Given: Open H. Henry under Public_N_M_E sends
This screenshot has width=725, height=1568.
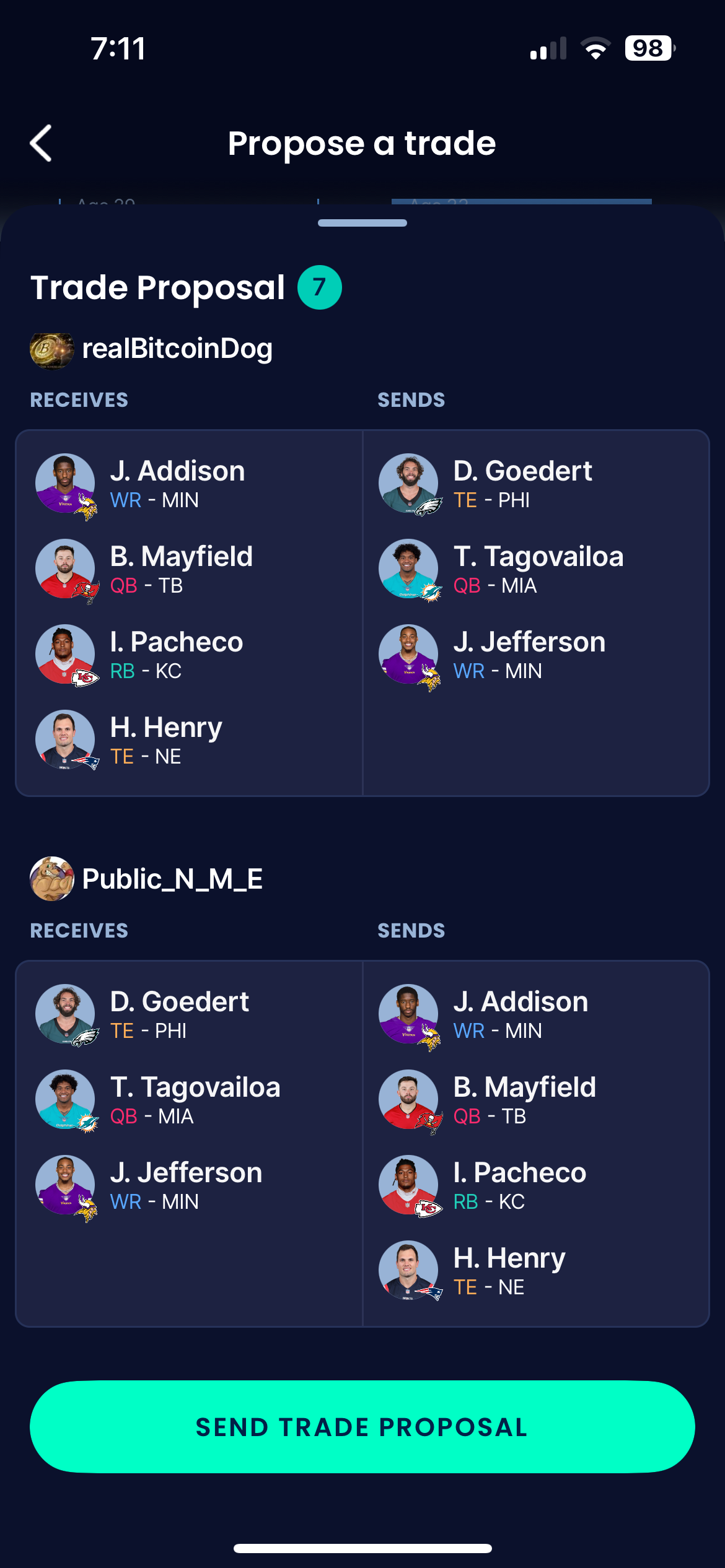Looking at the screenshot, I should (509, 1271).
